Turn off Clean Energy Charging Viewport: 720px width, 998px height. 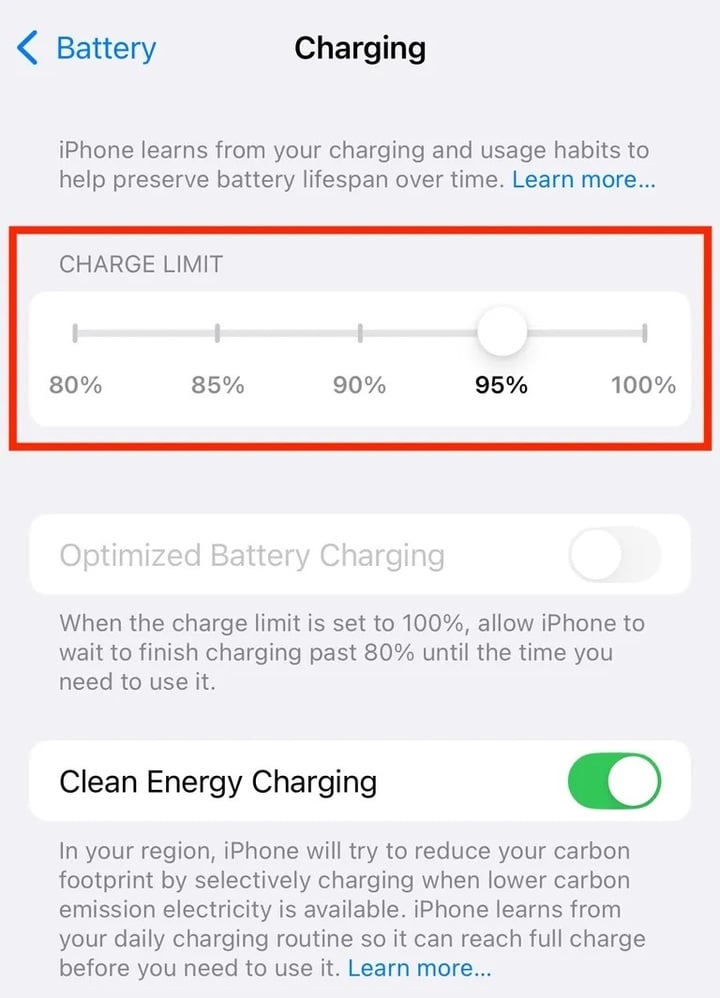(614, 781)
